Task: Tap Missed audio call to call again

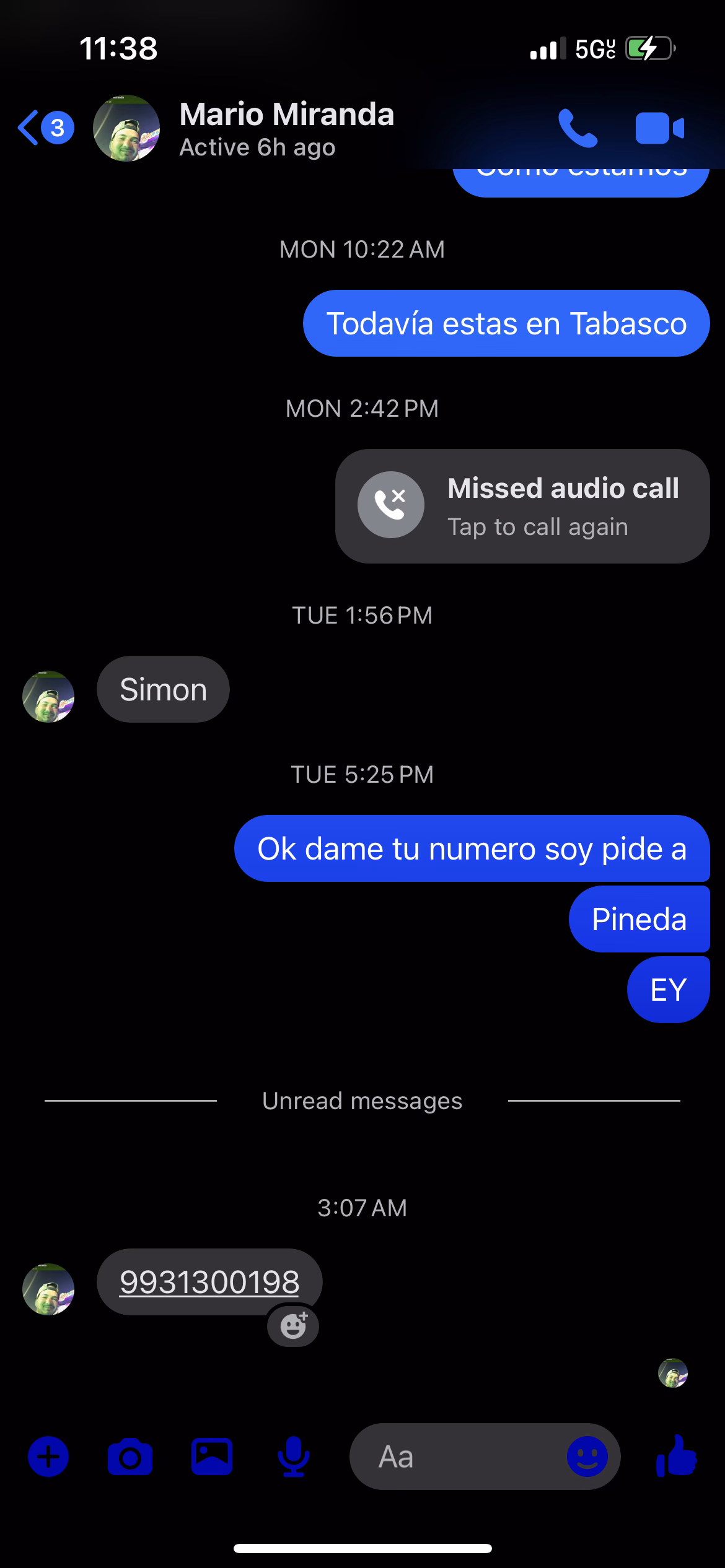Action: pyautogui.click(x=522, y=506)
